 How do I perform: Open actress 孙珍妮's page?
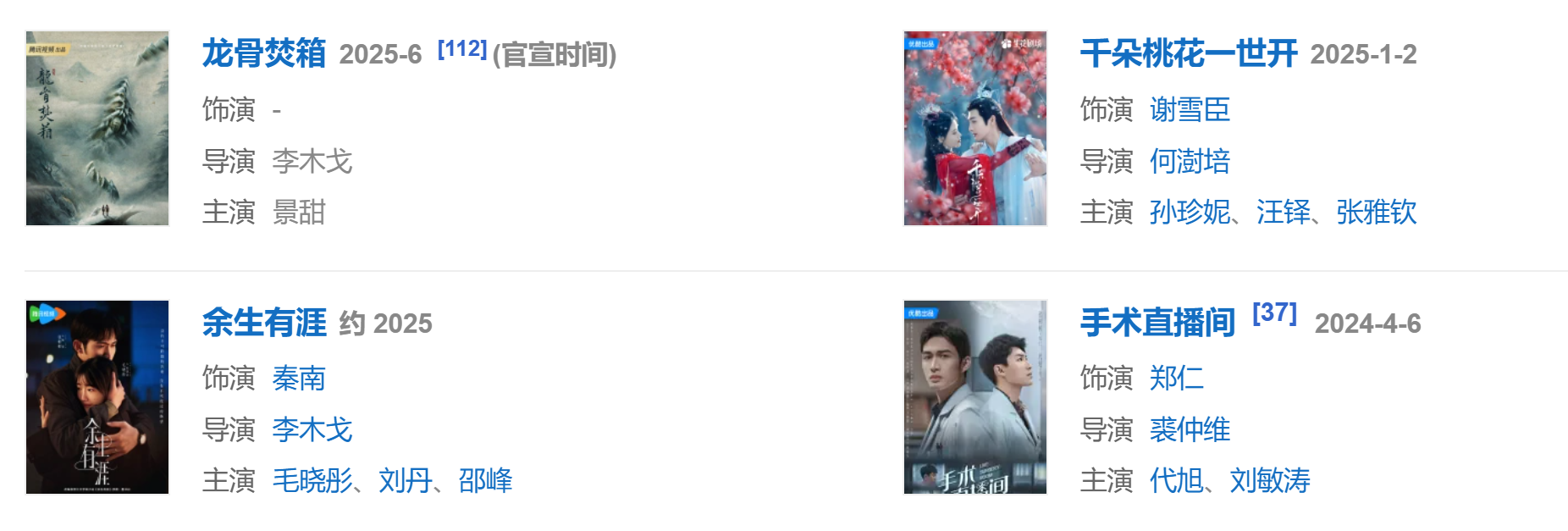pyautogui.click(x=1190, y=212)
